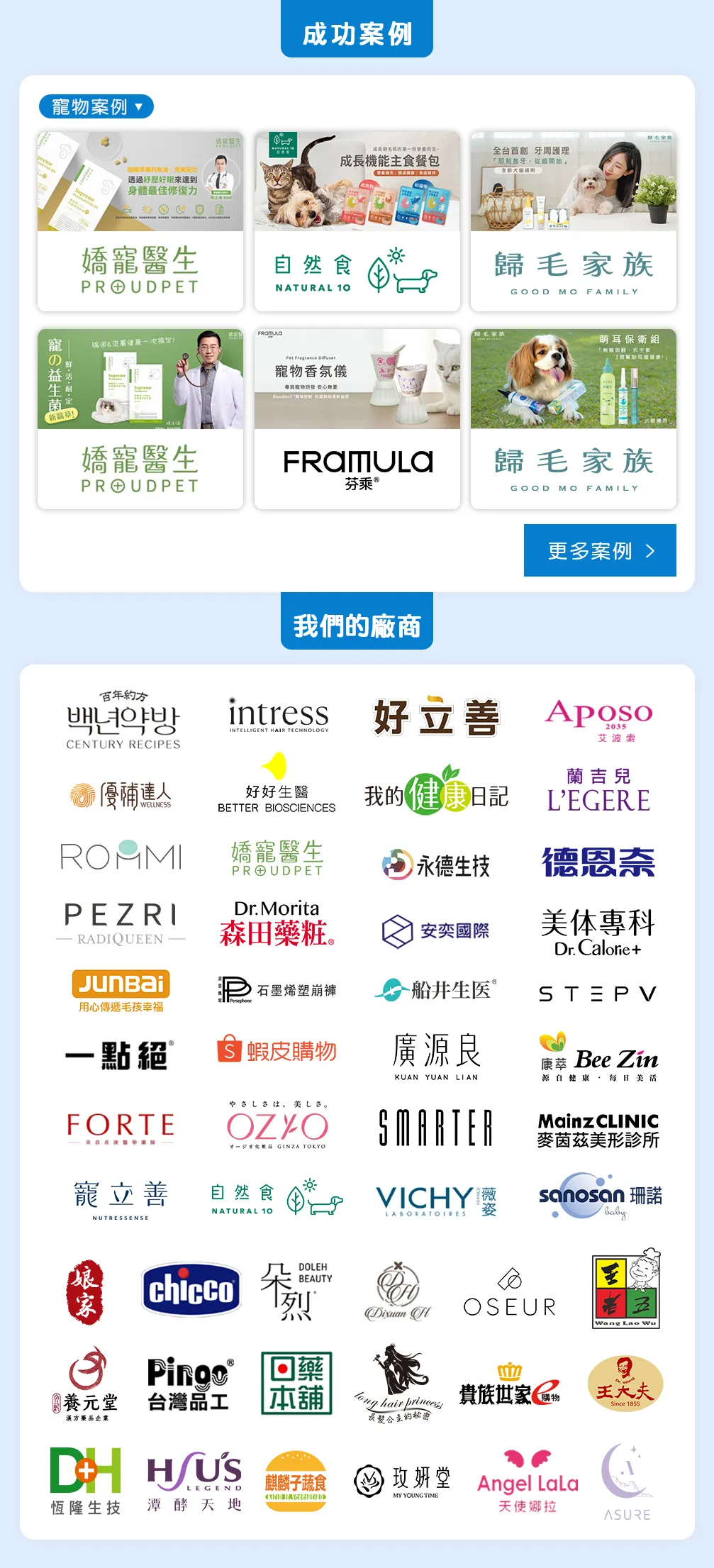Open the 更多案例 button

pyautogui.click(x=600, y=550)
